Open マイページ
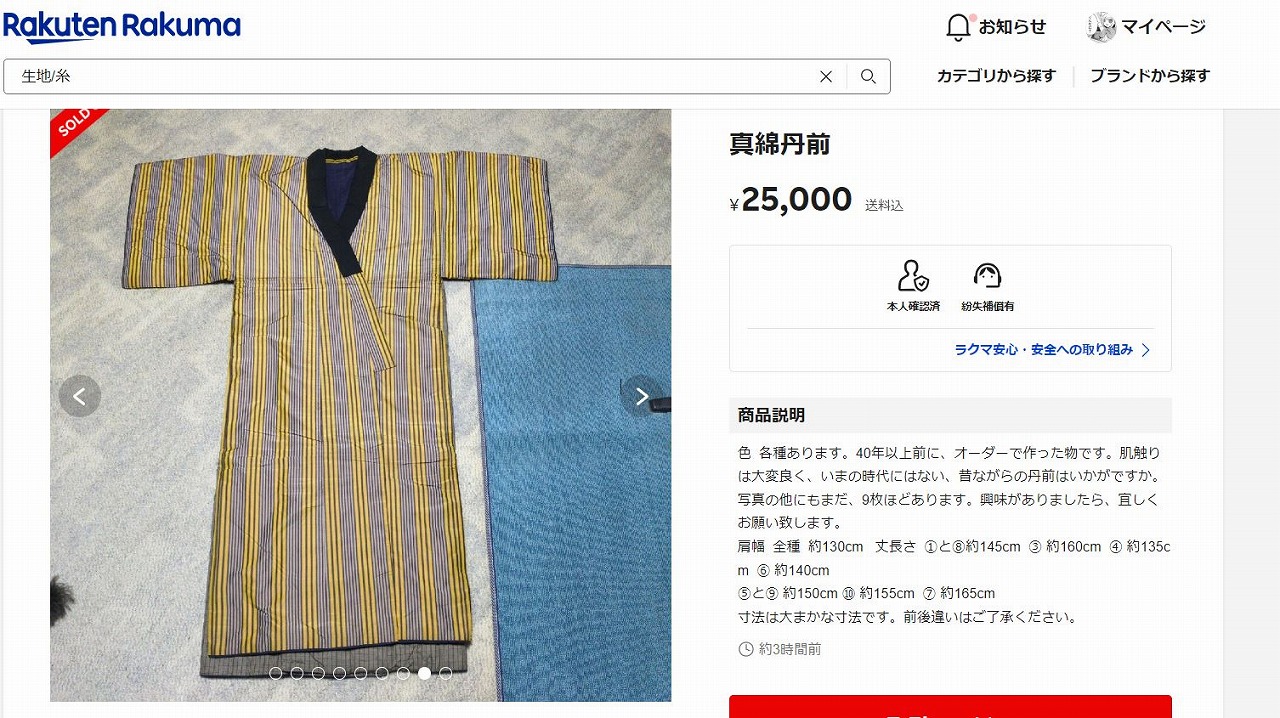 1146,27
